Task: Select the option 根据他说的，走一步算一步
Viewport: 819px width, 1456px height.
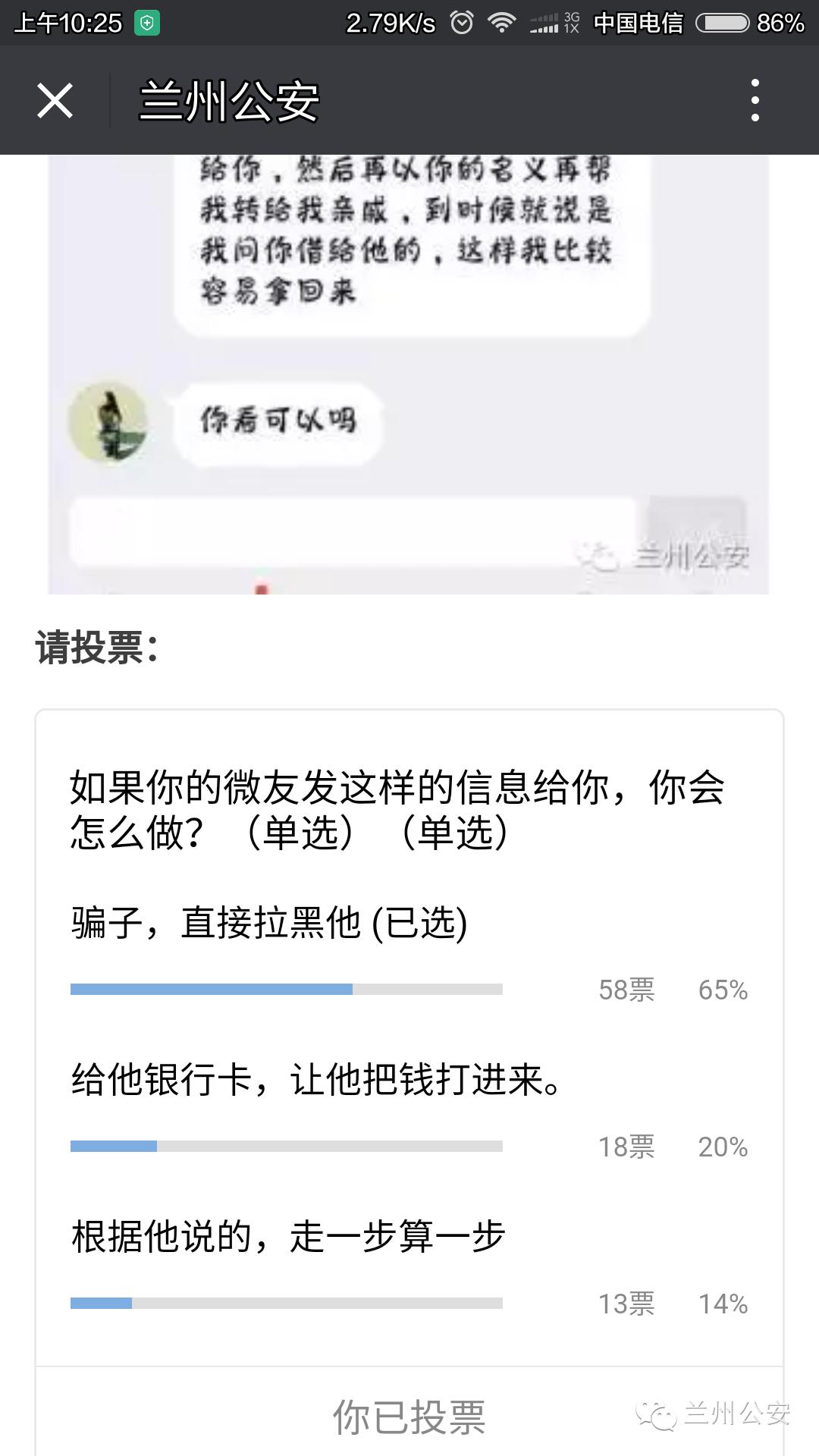Action: (x=288, y=1236)
